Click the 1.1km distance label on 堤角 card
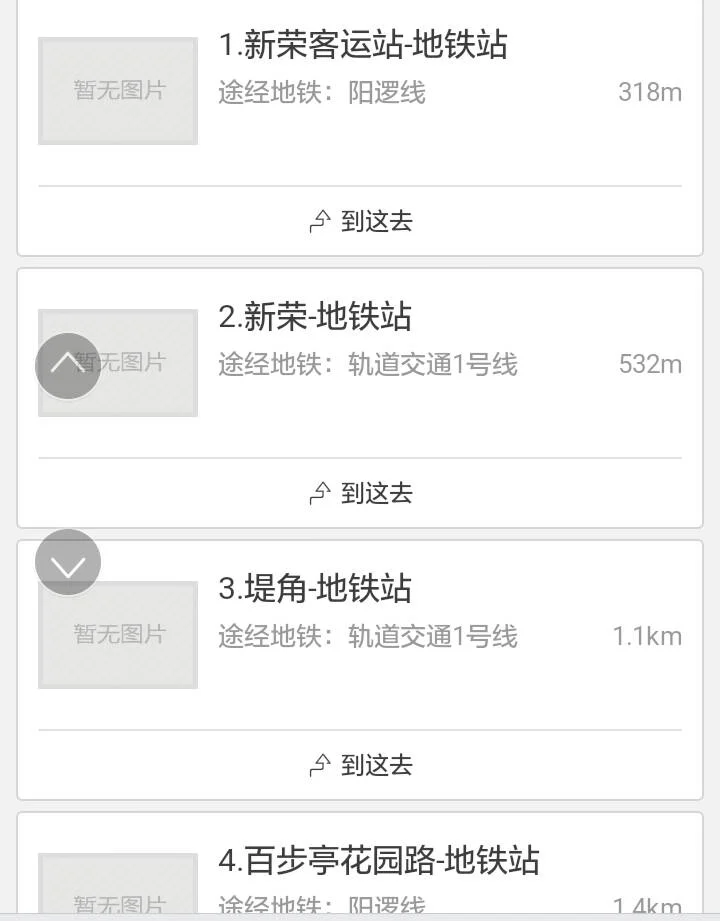720x921 pixels. pos(650,636)
